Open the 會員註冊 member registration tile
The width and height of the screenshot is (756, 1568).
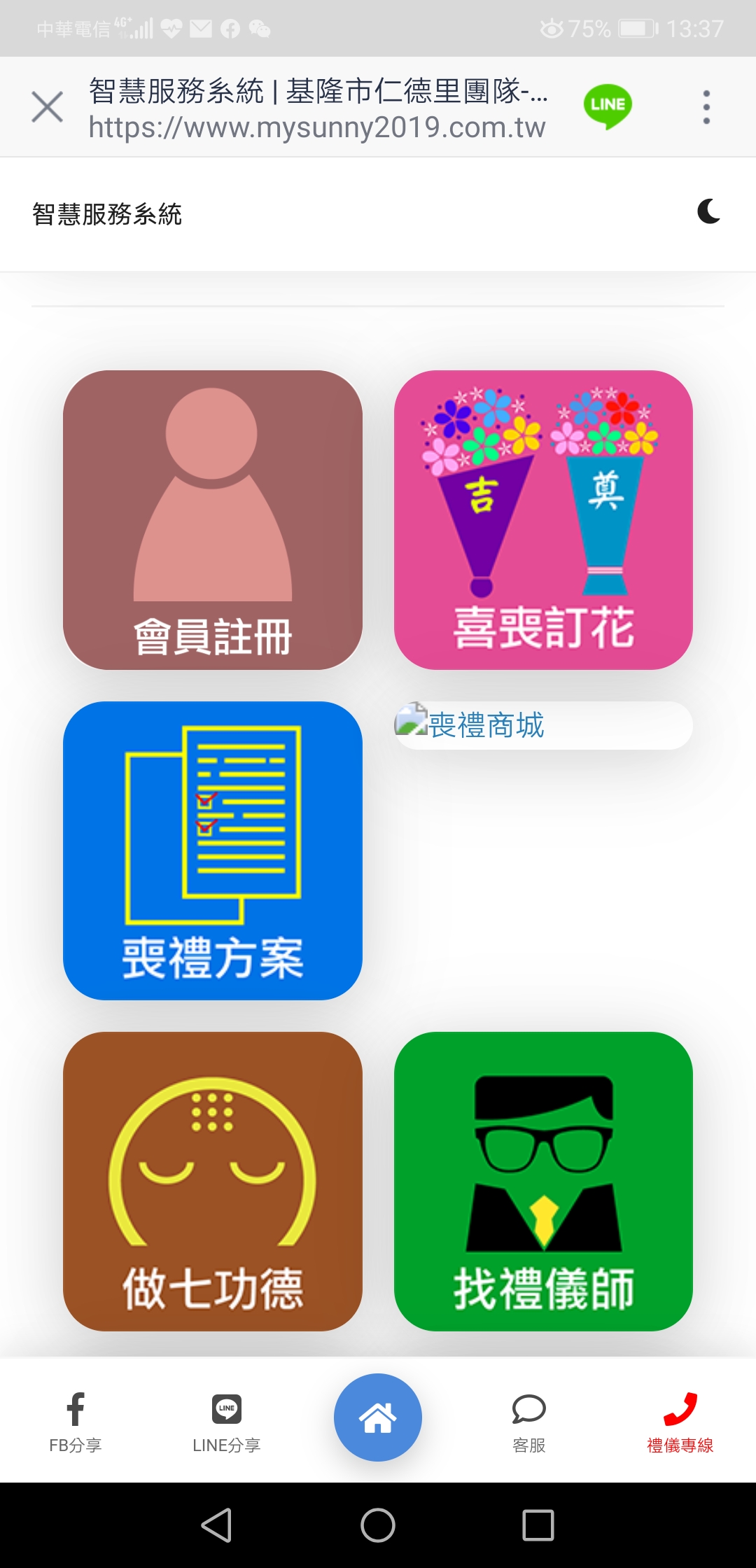pos(213,520)
